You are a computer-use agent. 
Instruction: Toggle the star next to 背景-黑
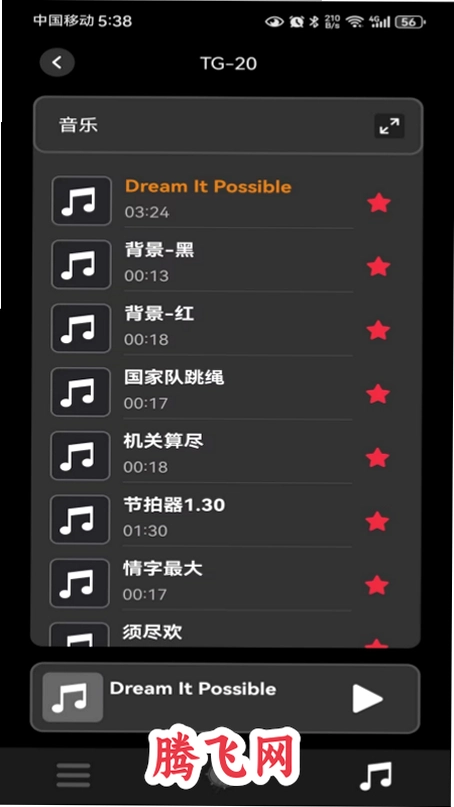379,267
